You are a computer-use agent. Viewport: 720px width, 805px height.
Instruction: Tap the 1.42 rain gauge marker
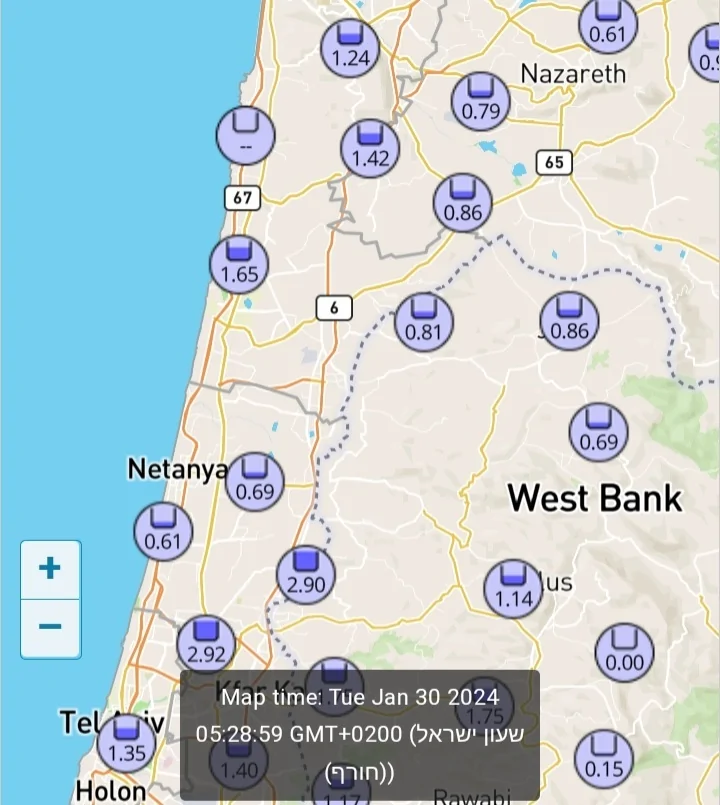click(370, 148)
